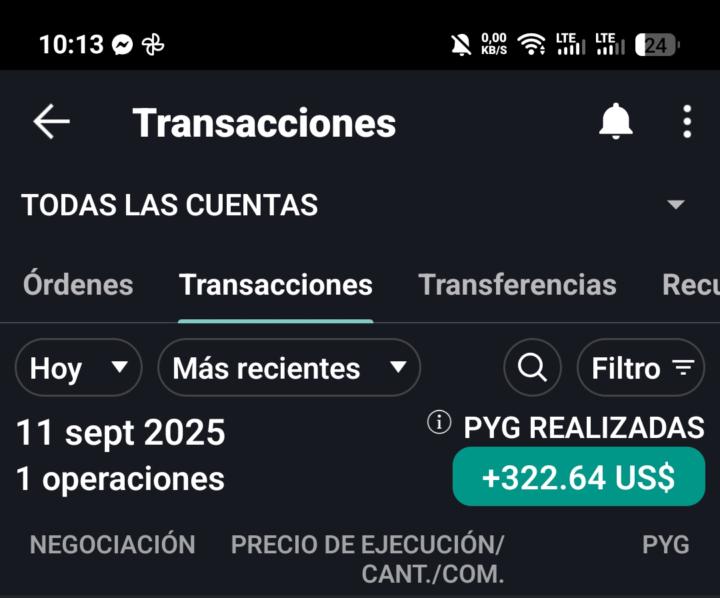Open the Filtro filter options
This screenshot has height=598, width=720.
tap(641, 368)
